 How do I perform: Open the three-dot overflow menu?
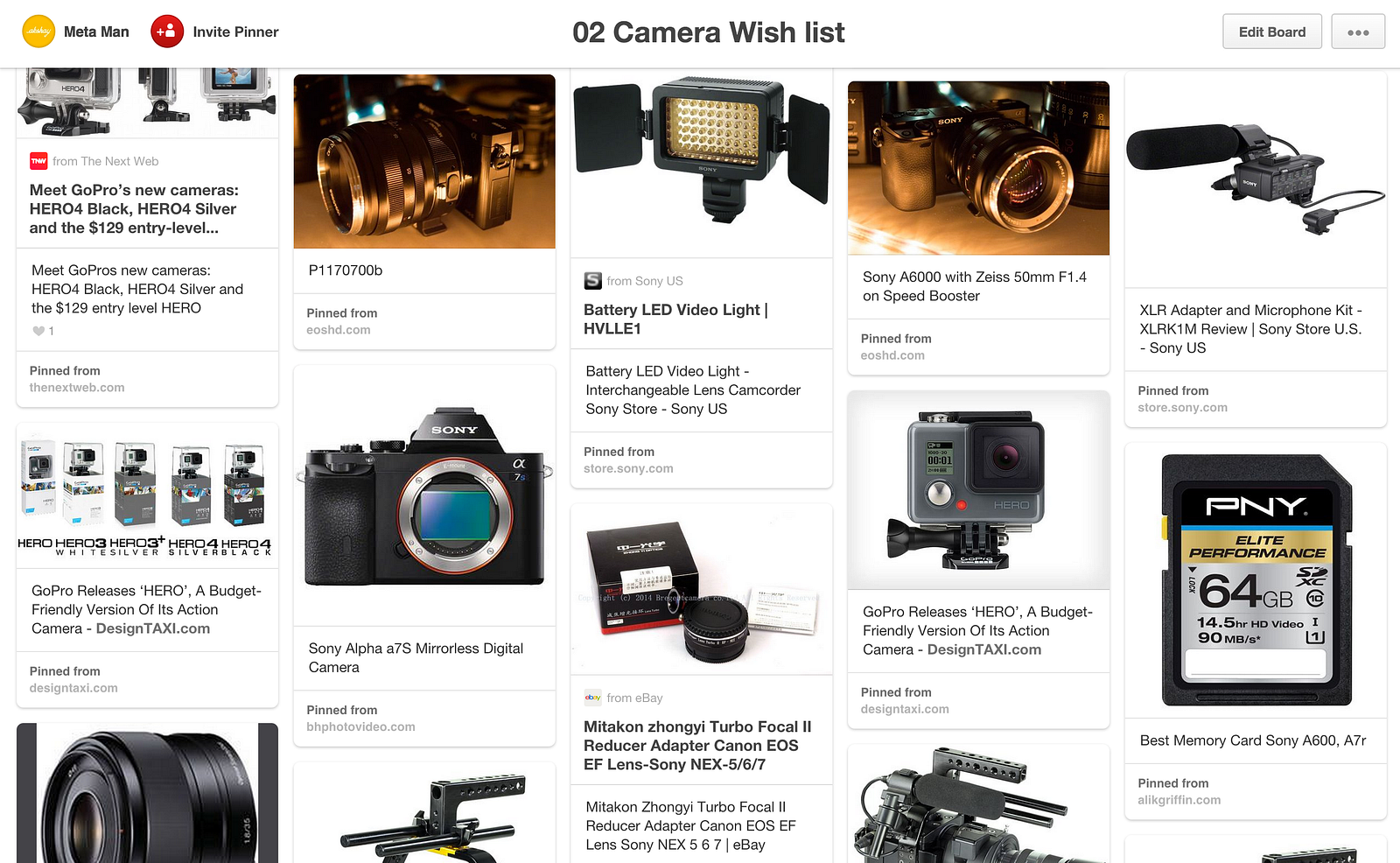click(1357, 32)
